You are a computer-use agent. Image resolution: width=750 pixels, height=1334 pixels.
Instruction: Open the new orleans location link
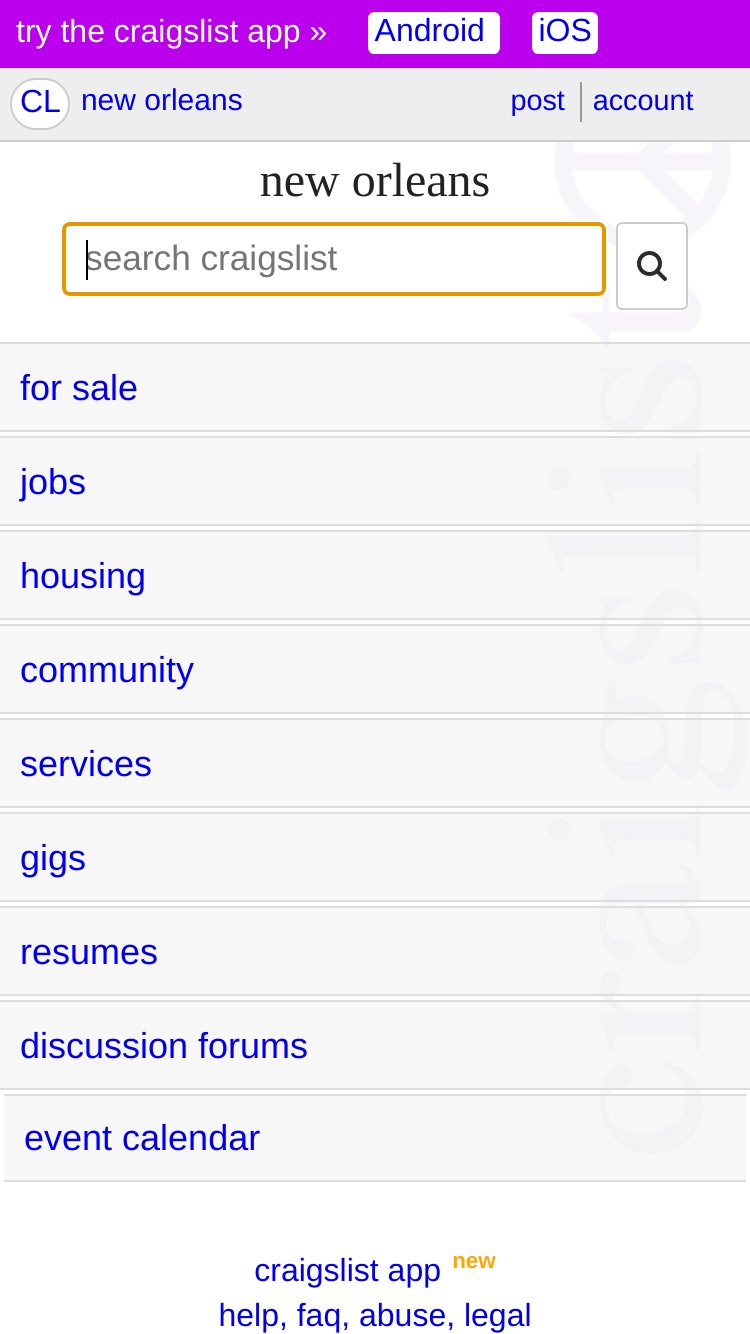coord(162,101)
